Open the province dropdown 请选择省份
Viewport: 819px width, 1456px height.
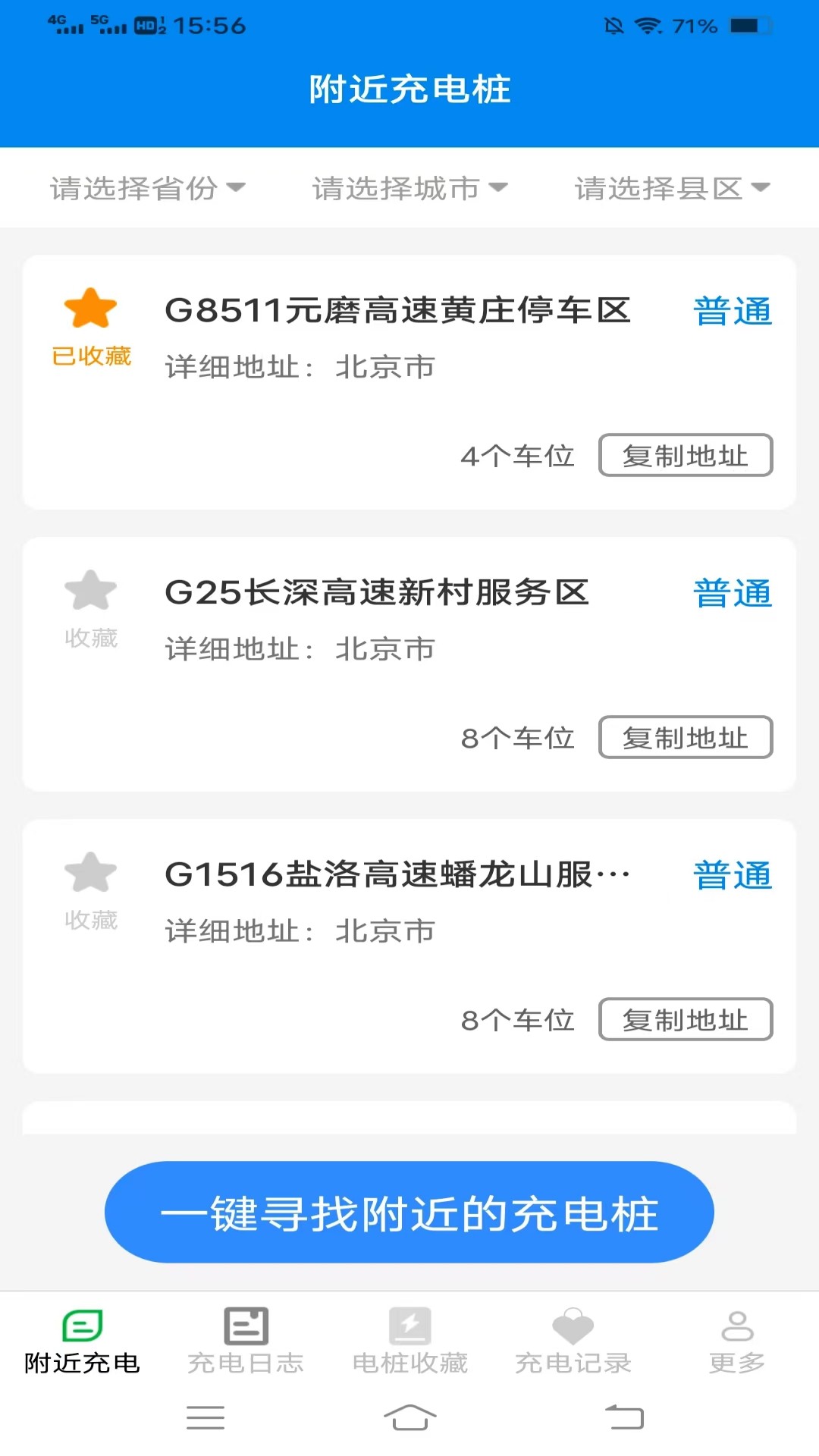[148, 188]
